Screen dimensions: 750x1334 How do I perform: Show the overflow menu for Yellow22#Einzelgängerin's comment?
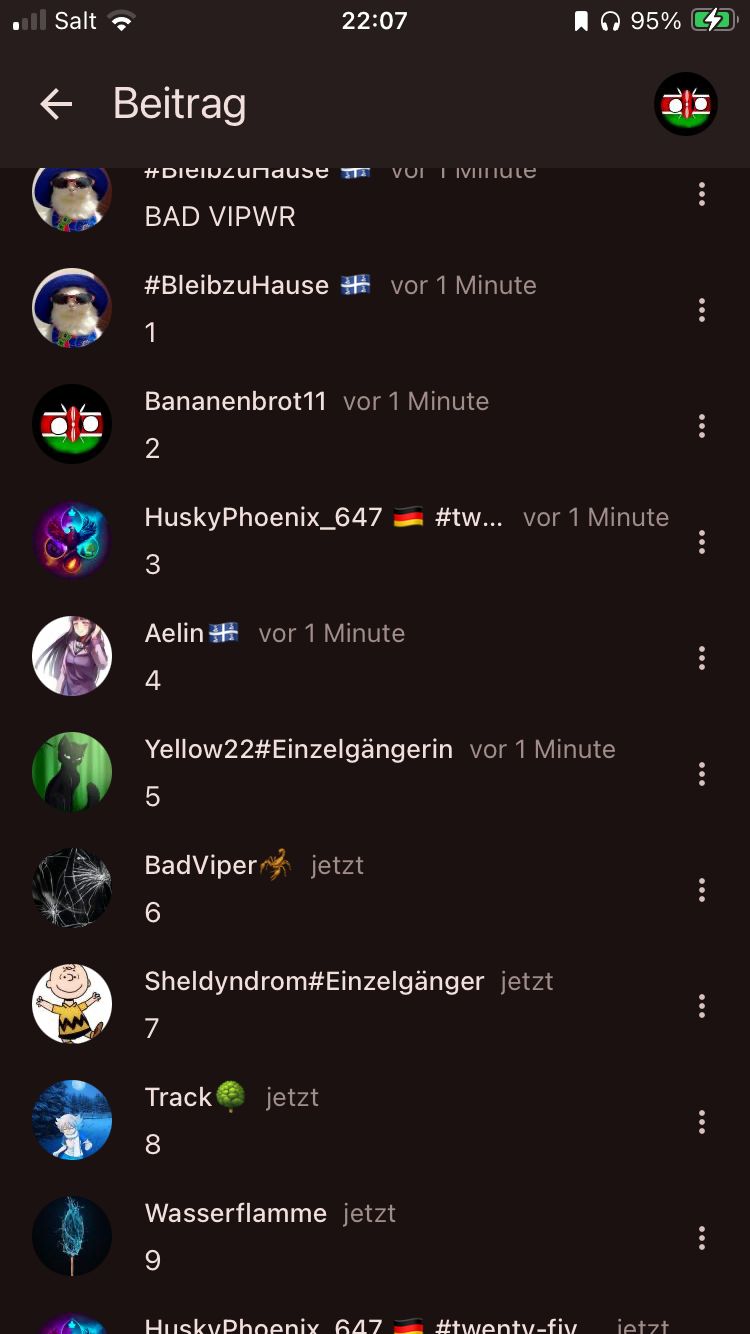(x=702, y=774)
